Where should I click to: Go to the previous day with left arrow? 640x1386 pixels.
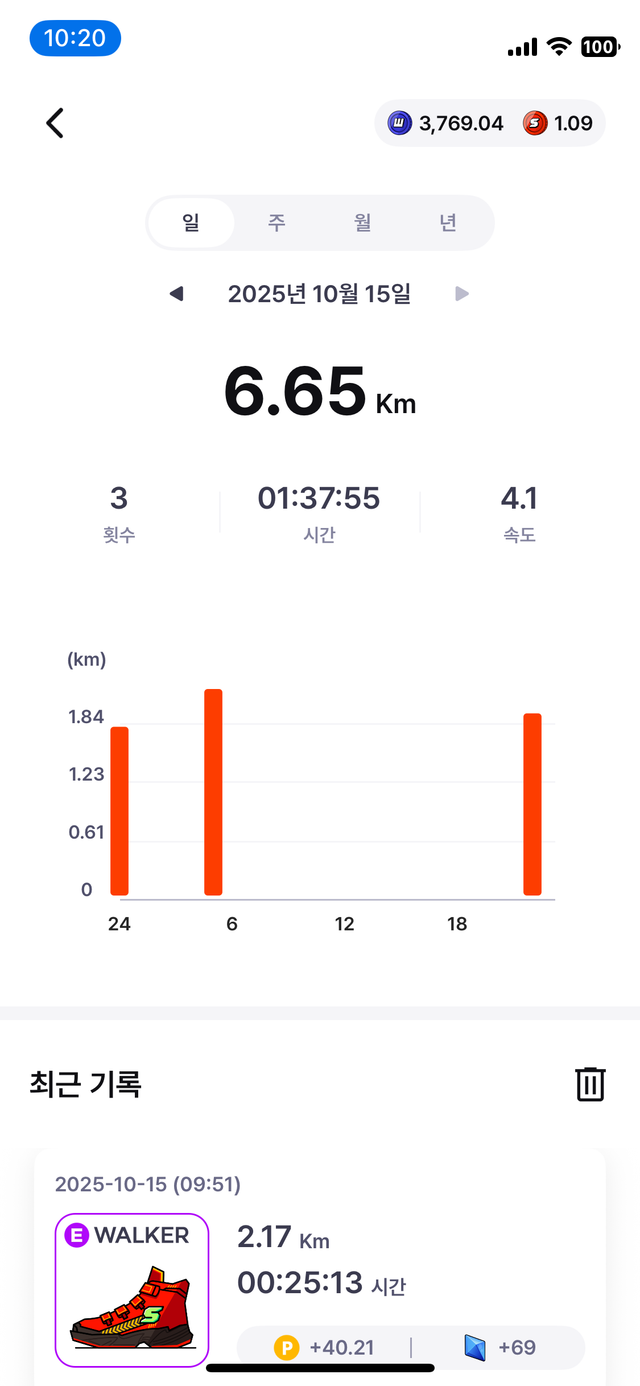(177, 294)
